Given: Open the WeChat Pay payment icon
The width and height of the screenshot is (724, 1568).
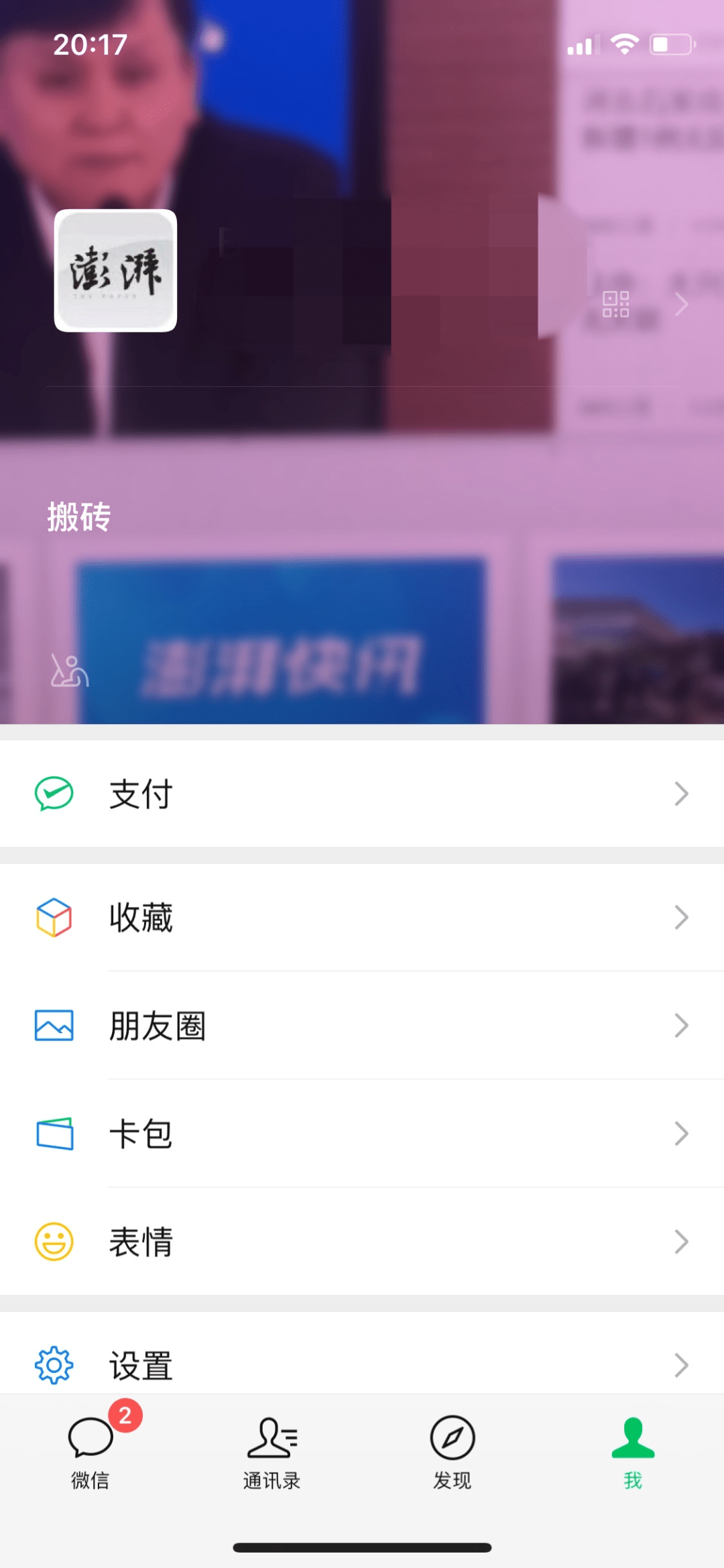Looking at the screenshot, I should point(55,794).
